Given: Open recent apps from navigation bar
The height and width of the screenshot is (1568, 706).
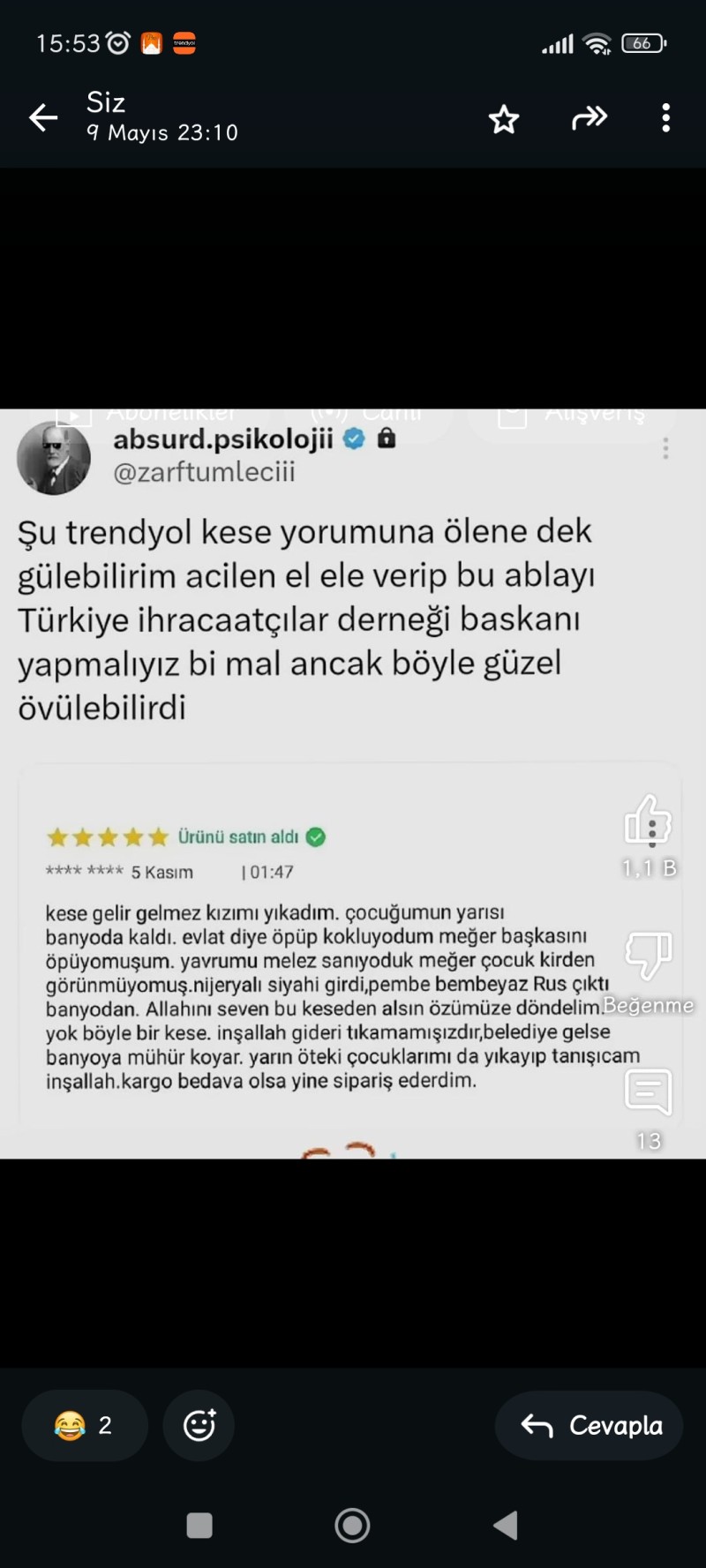Looking at the screenshot, I should [x=199, y=1525].
